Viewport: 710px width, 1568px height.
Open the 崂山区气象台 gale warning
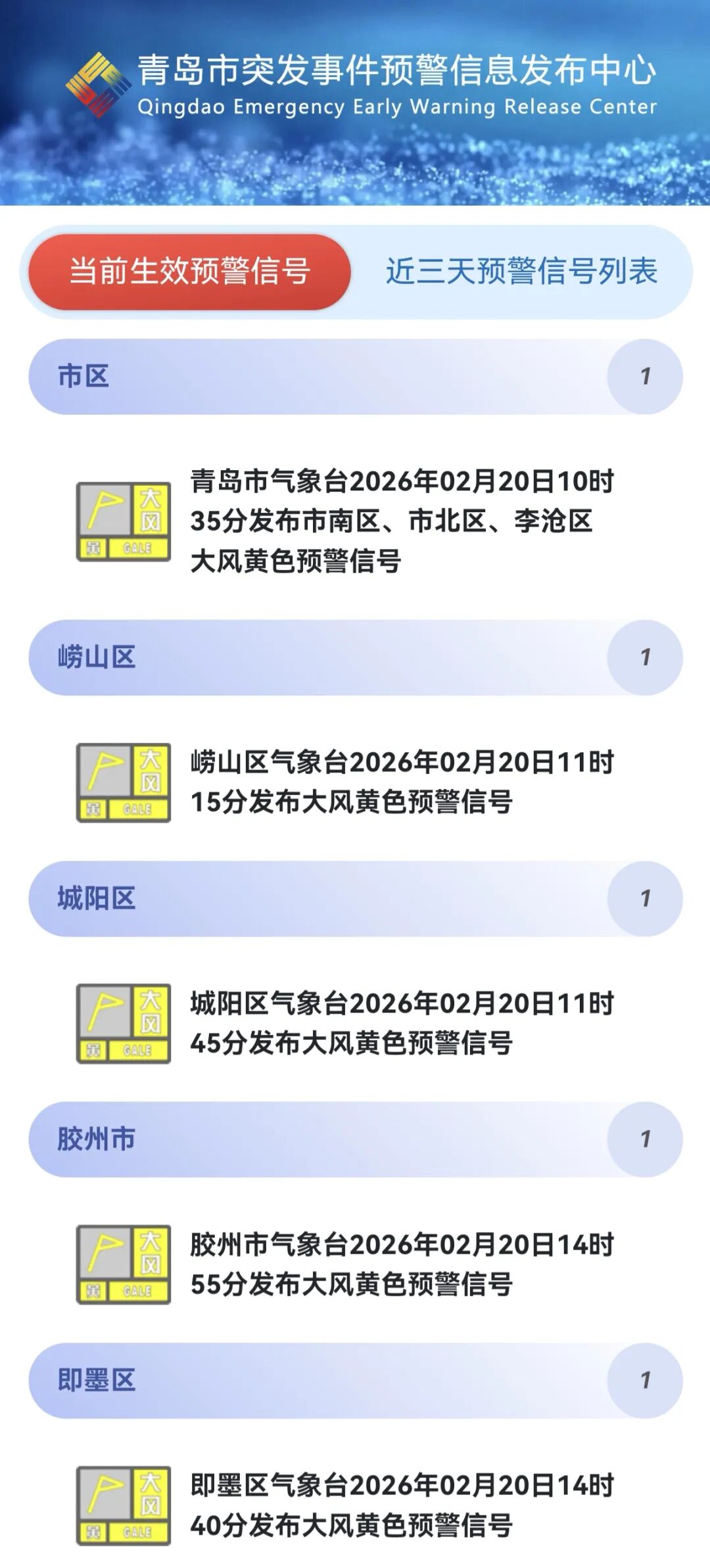401,782
